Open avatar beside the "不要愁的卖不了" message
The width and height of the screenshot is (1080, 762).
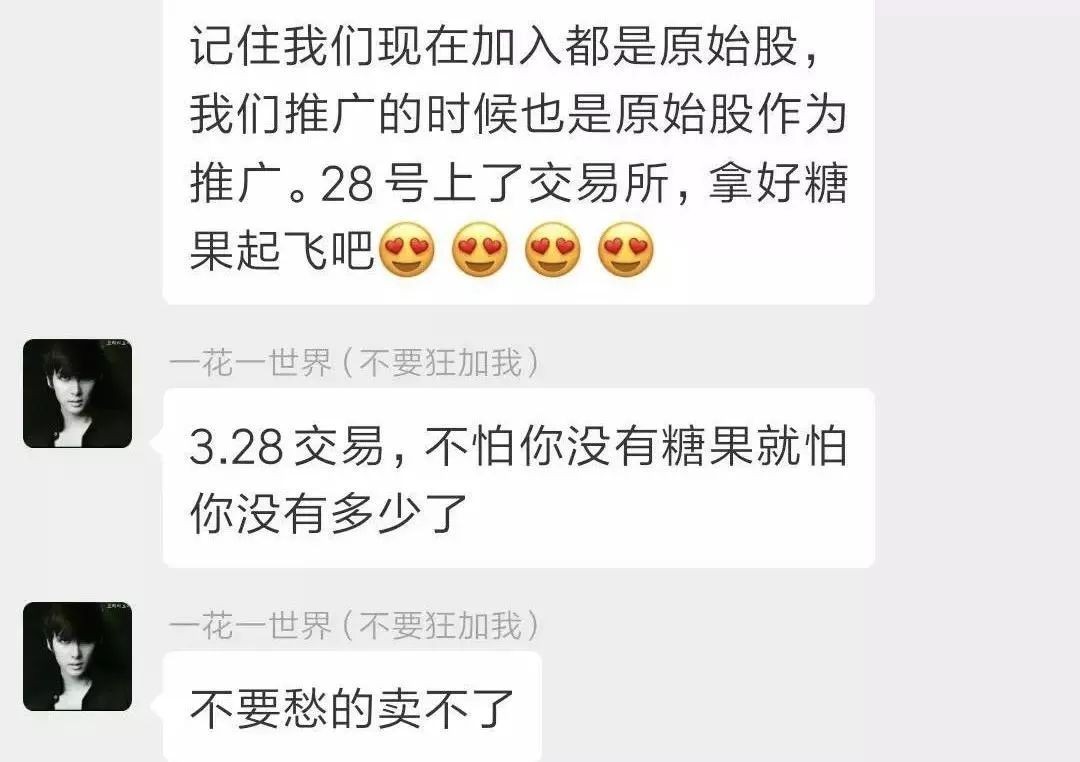tap(77, 656)
